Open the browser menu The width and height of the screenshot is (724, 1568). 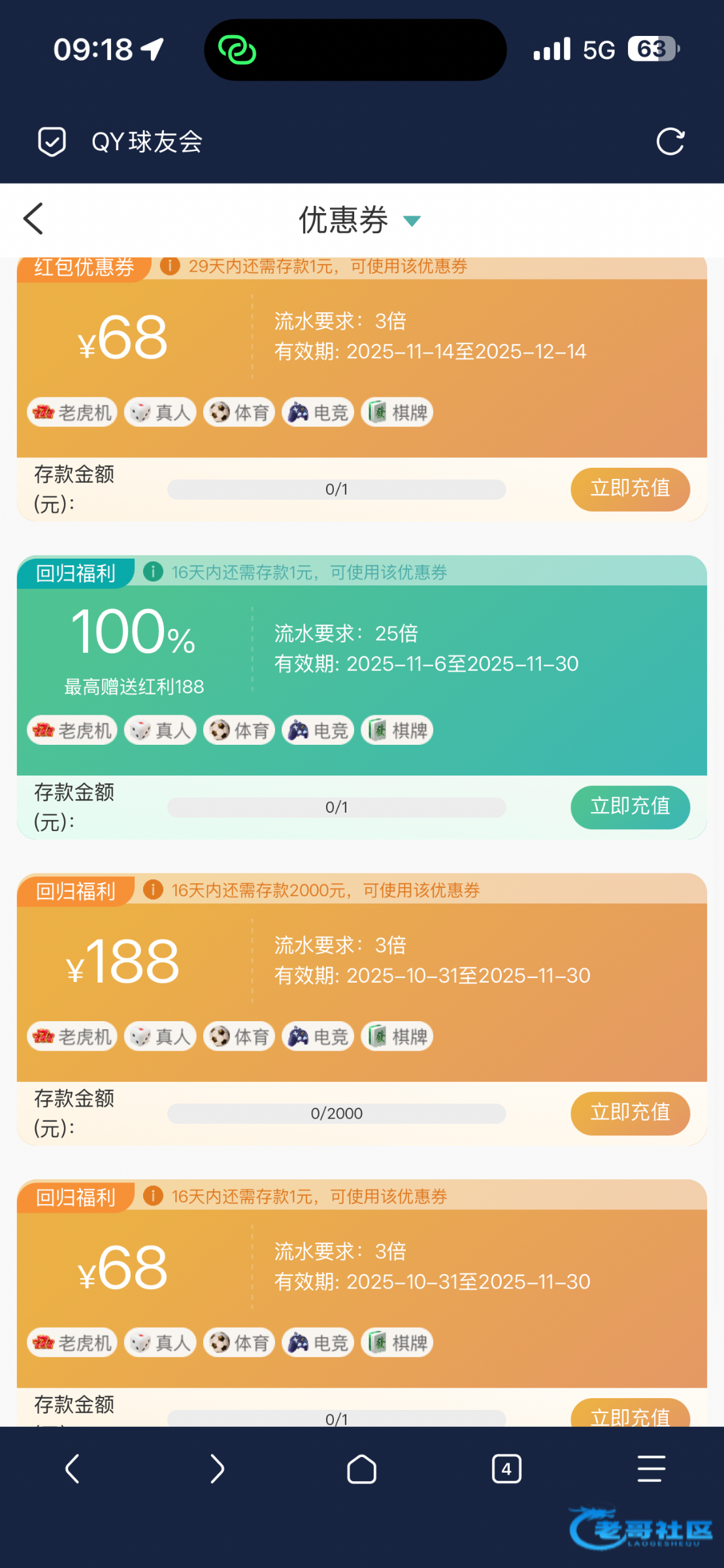click(651, 1469)
